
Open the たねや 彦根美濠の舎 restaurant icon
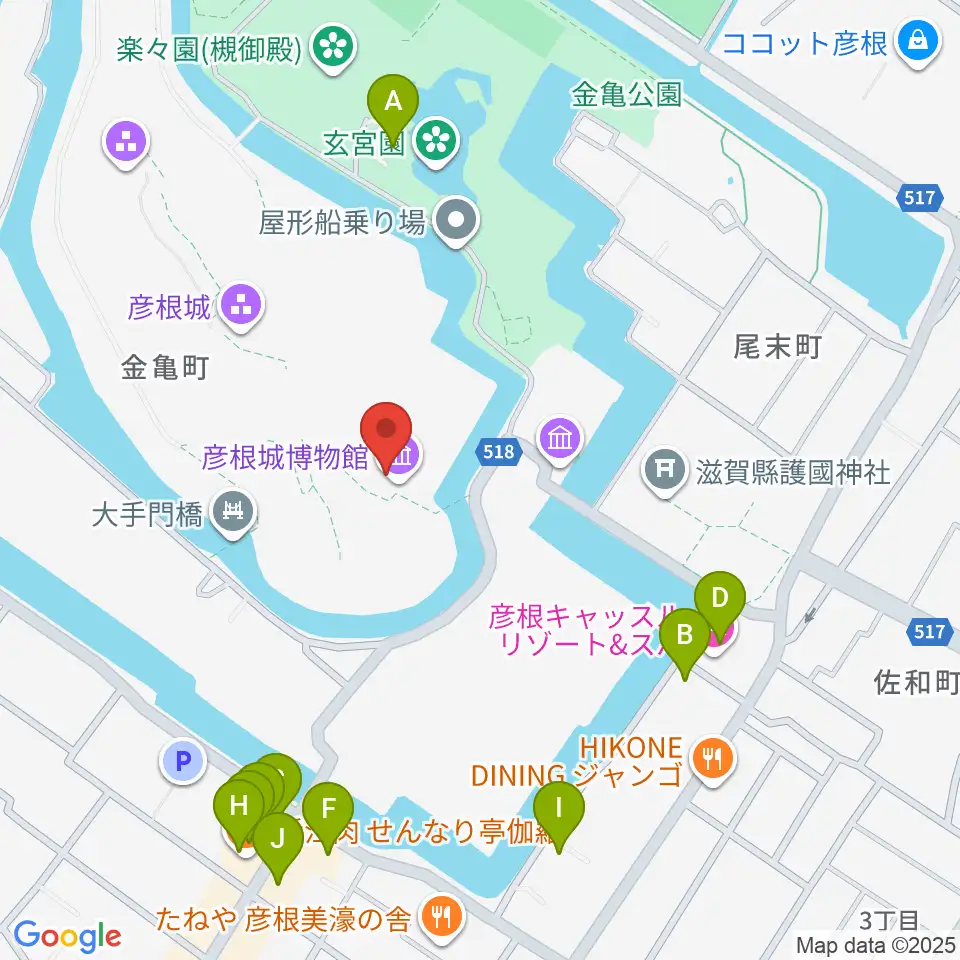[x=442, y=918]
